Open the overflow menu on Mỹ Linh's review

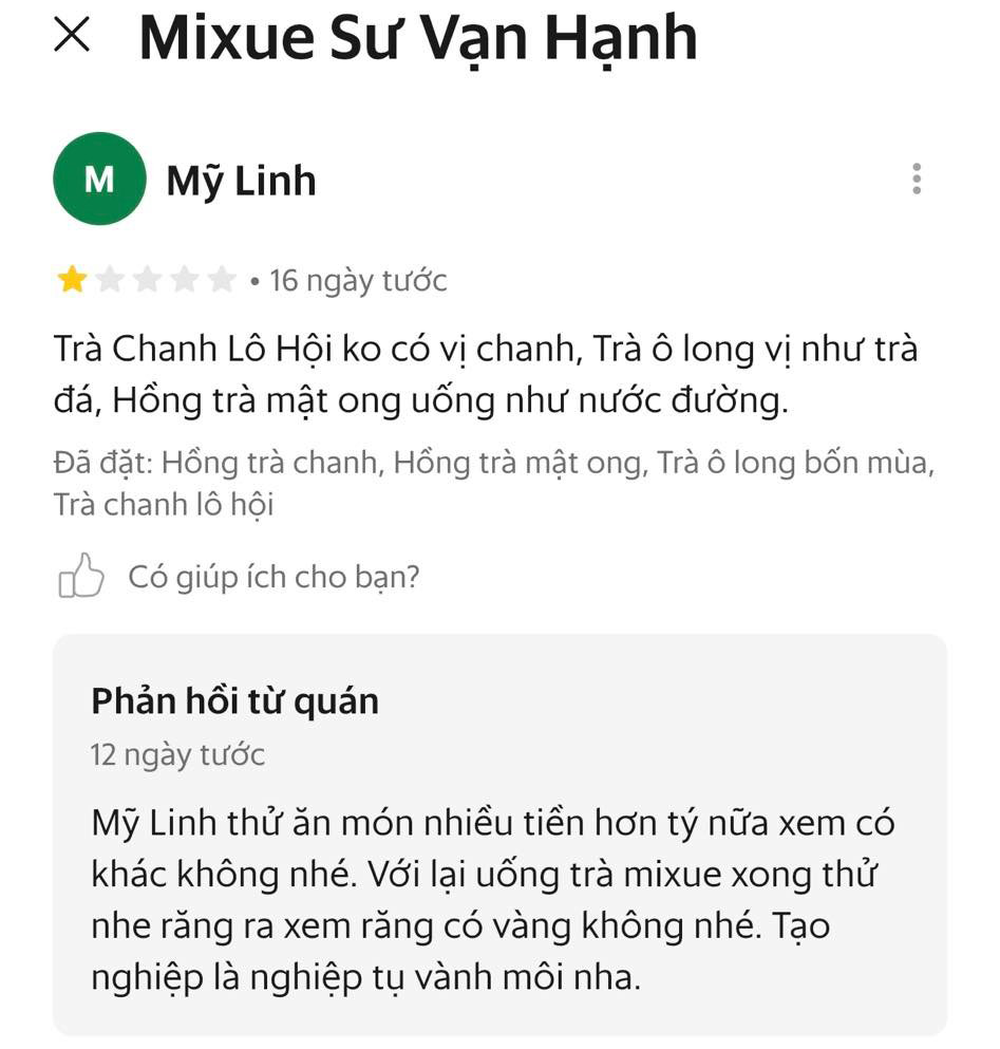[916, 179]
